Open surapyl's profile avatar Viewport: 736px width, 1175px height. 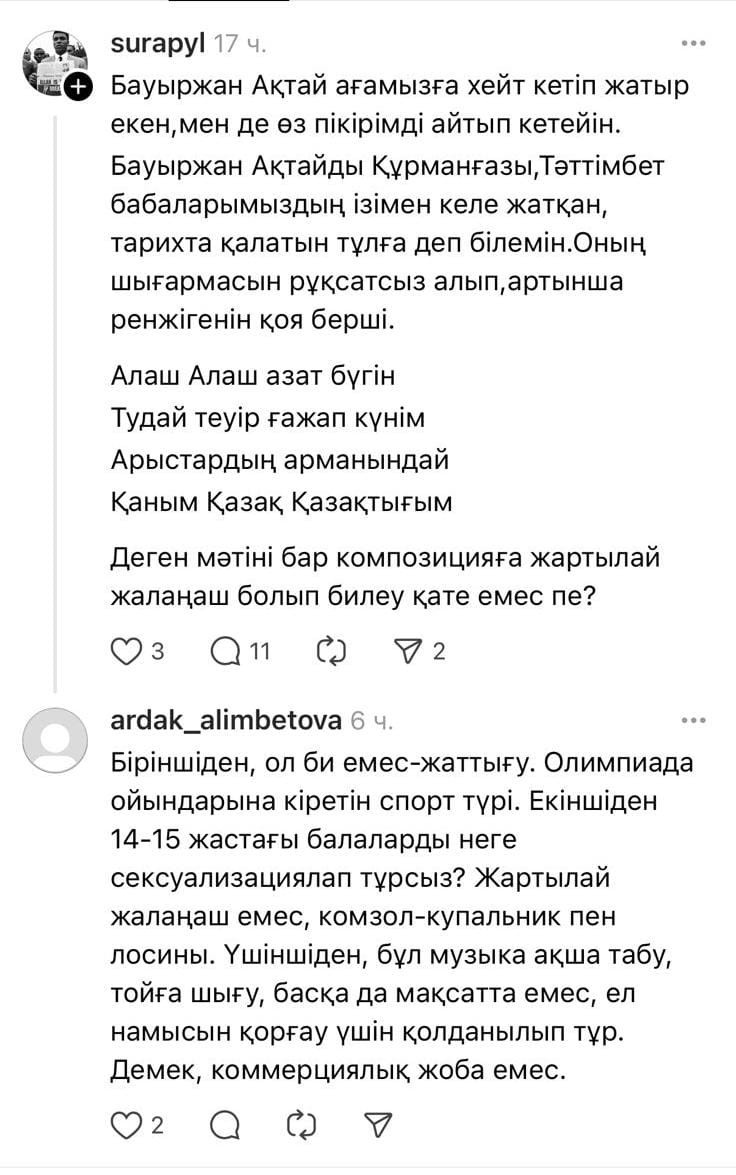(x=55, y=62)
